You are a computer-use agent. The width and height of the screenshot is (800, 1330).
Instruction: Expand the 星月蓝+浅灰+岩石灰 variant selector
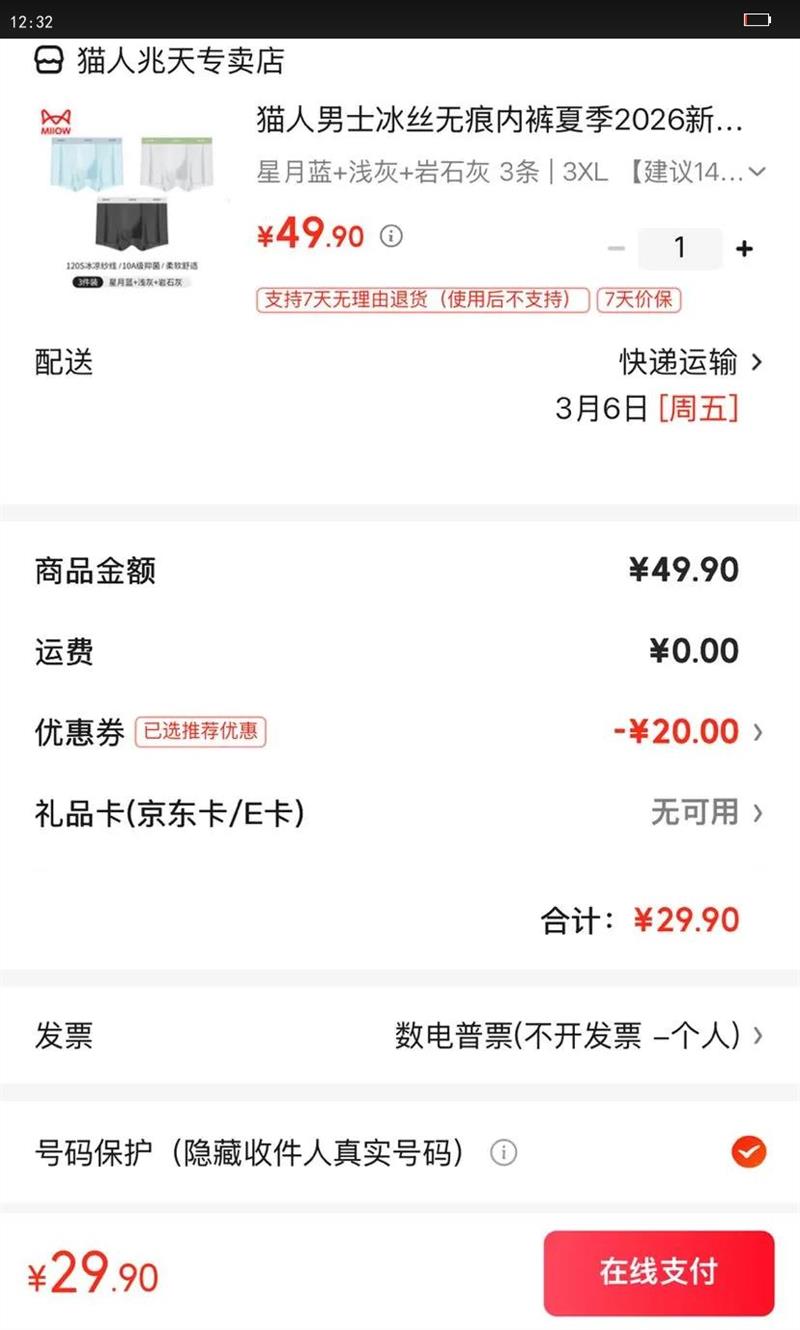pyautogui.click(x=511, y=171)
